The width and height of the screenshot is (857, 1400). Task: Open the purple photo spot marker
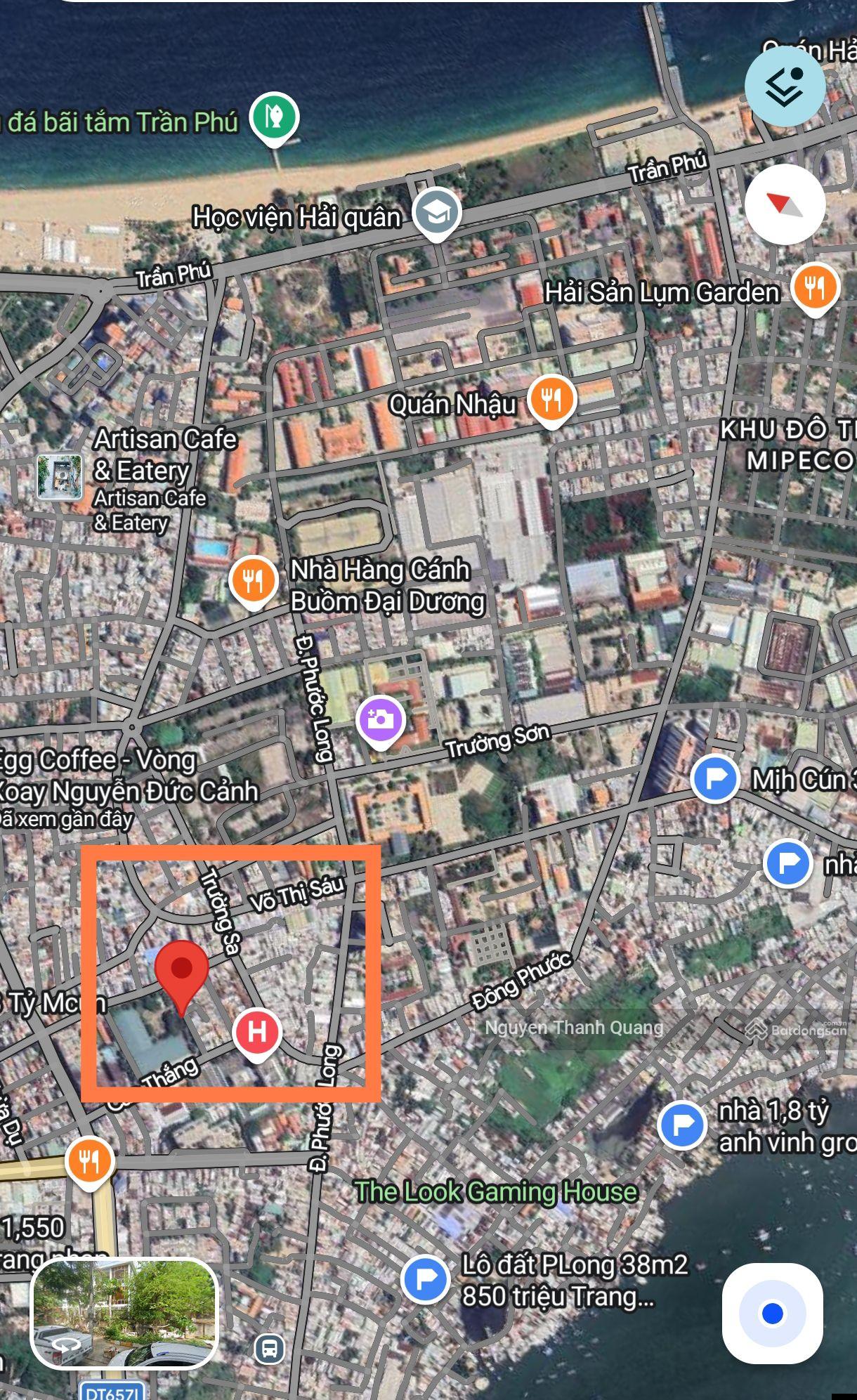(380, 719)
